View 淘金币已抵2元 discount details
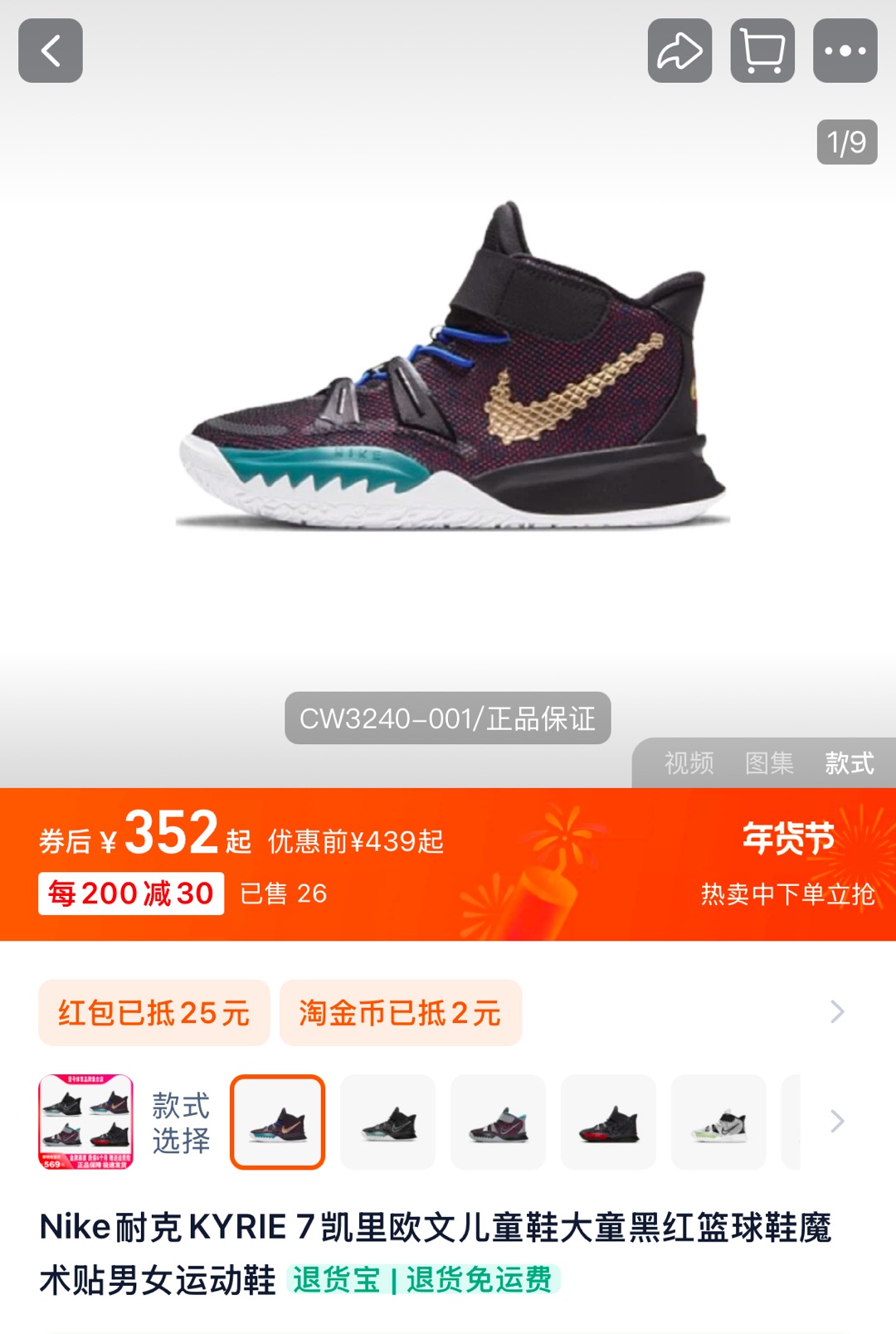 (400, 1013)
